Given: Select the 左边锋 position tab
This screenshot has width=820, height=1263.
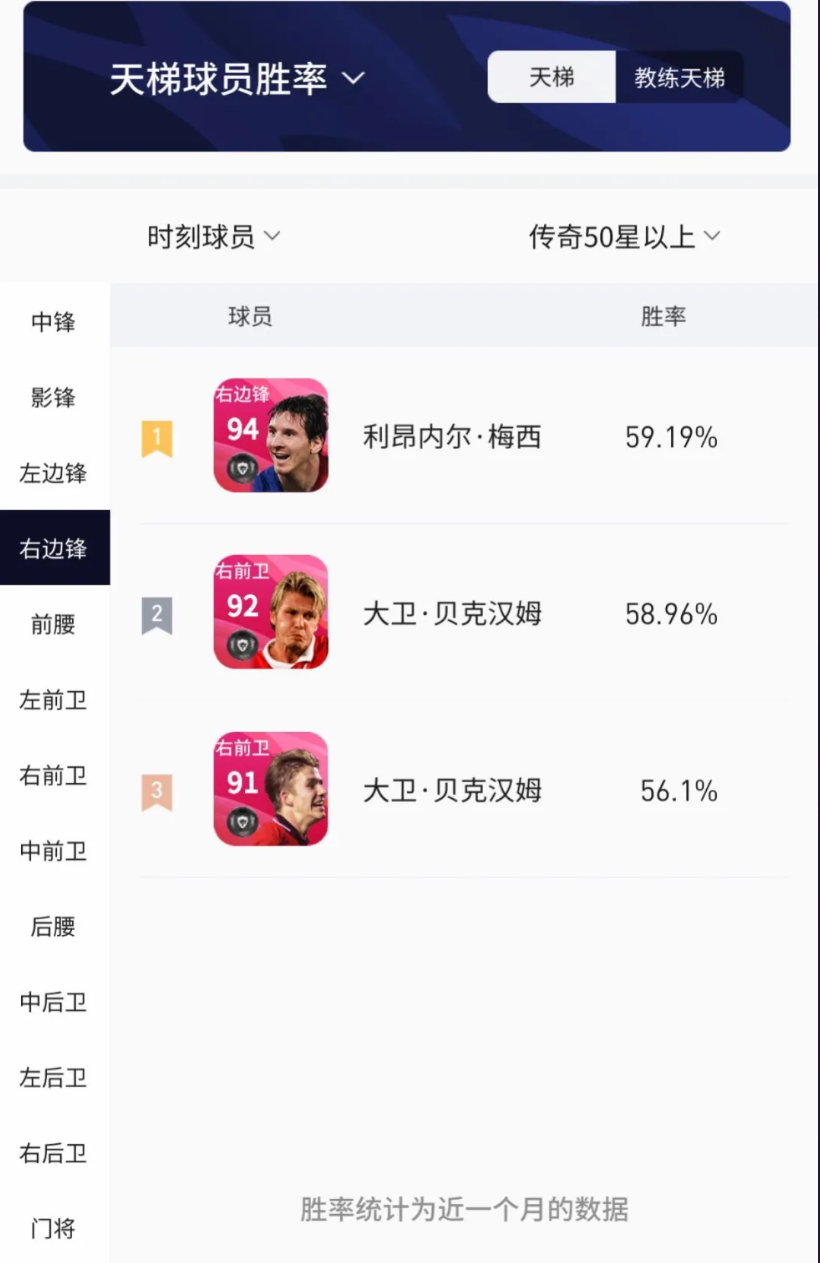Looking at the screenshot, I should pyautogui.click(x=54, y=473).
